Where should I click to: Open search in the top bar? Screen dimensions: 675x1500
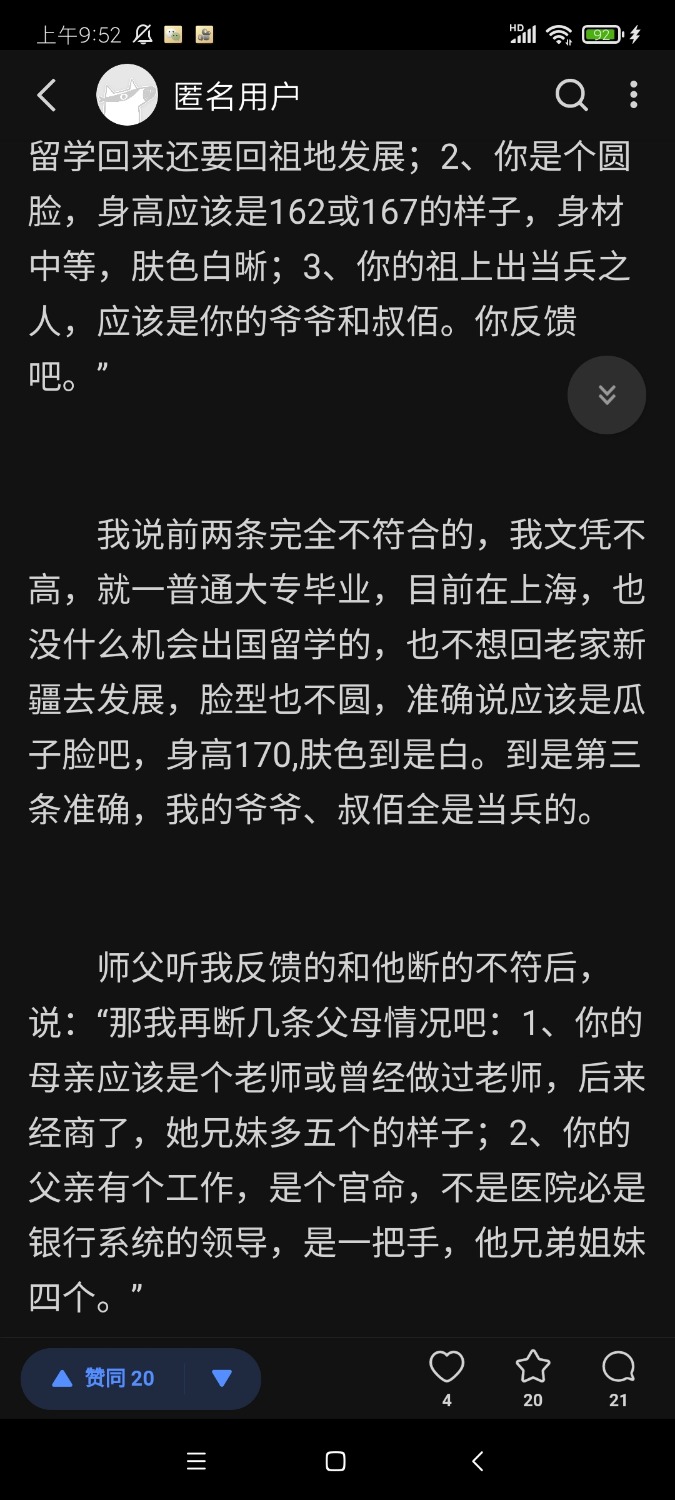571,95
